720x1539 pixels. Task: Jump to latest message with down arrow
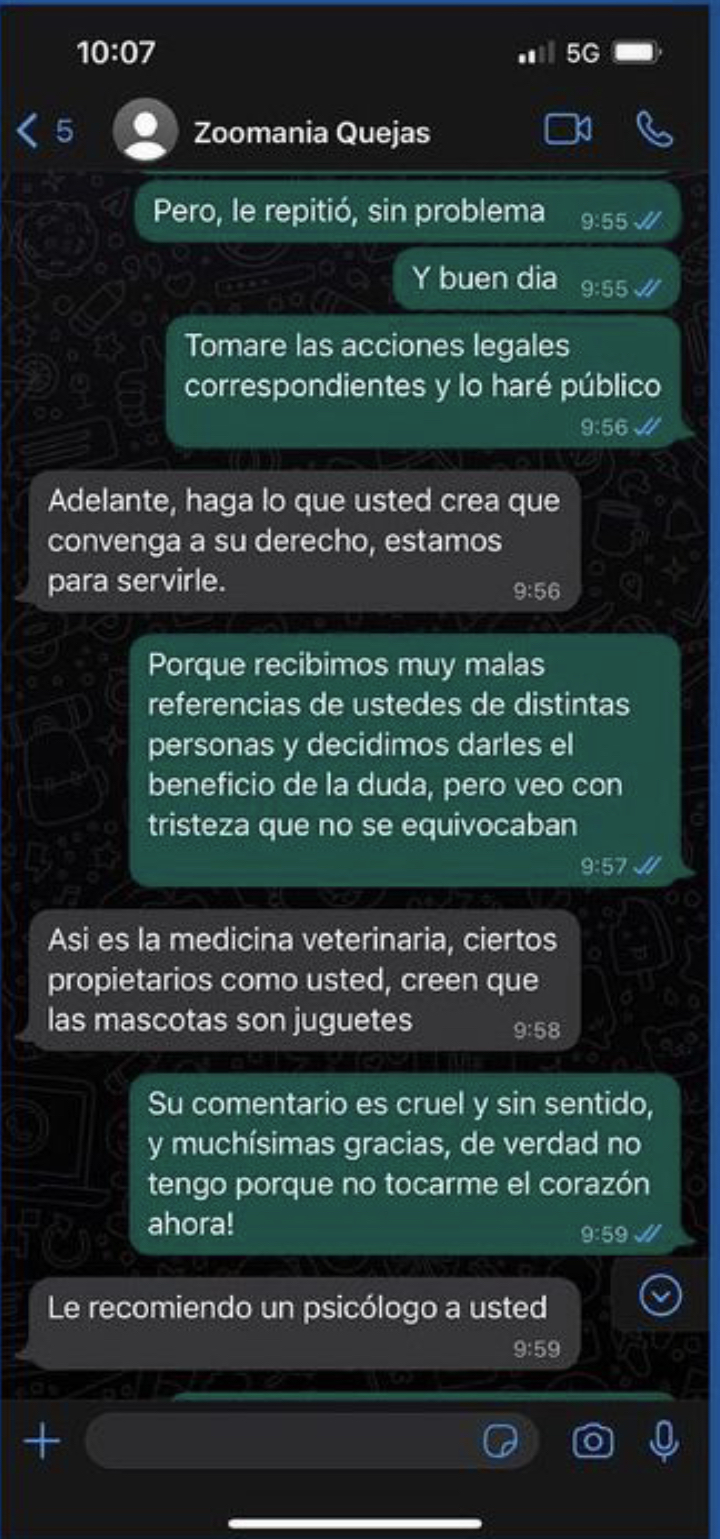click(x=659, y=1297)
